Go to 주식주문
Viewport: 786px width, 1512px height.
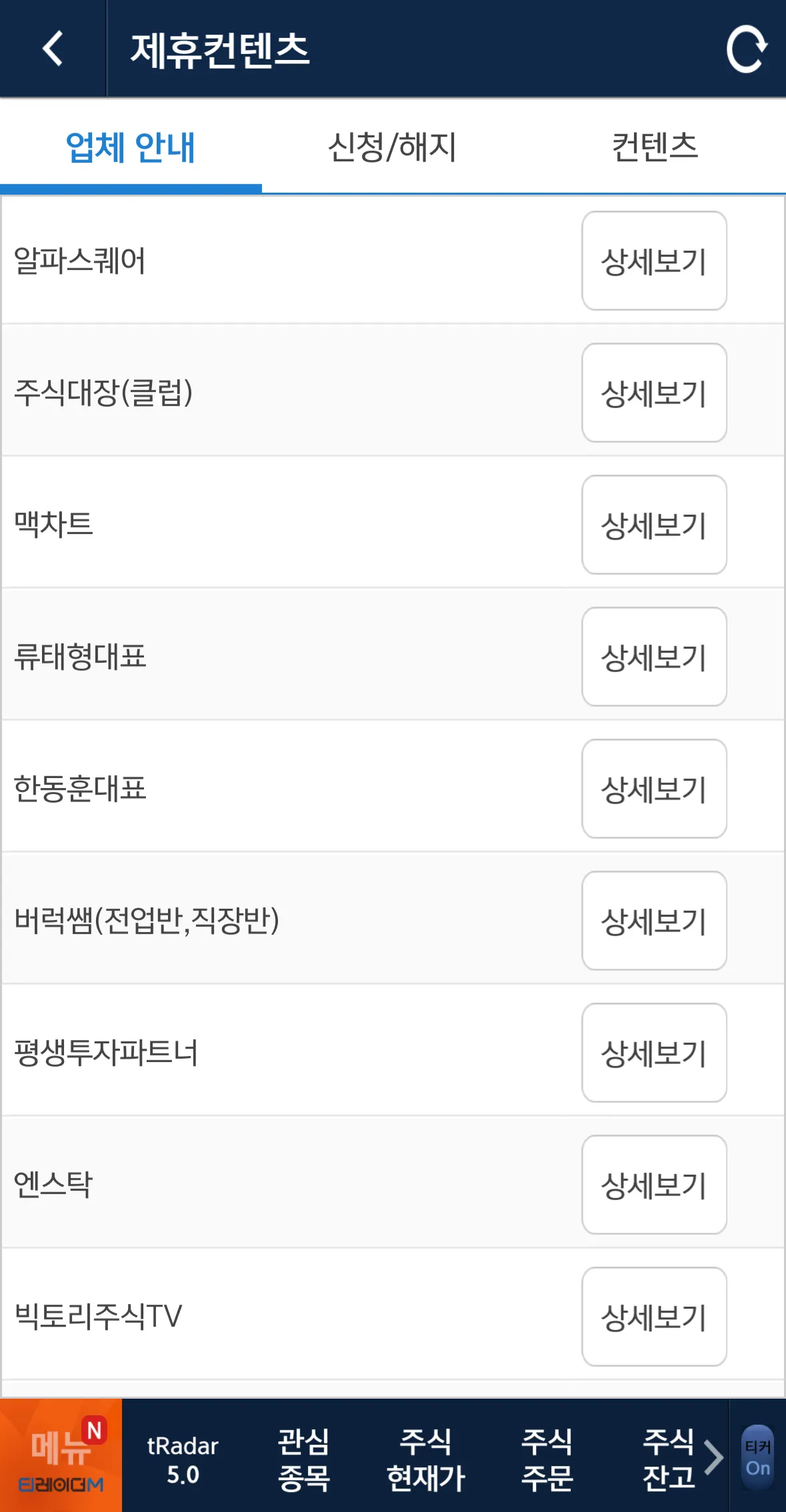coord(547,1460)
